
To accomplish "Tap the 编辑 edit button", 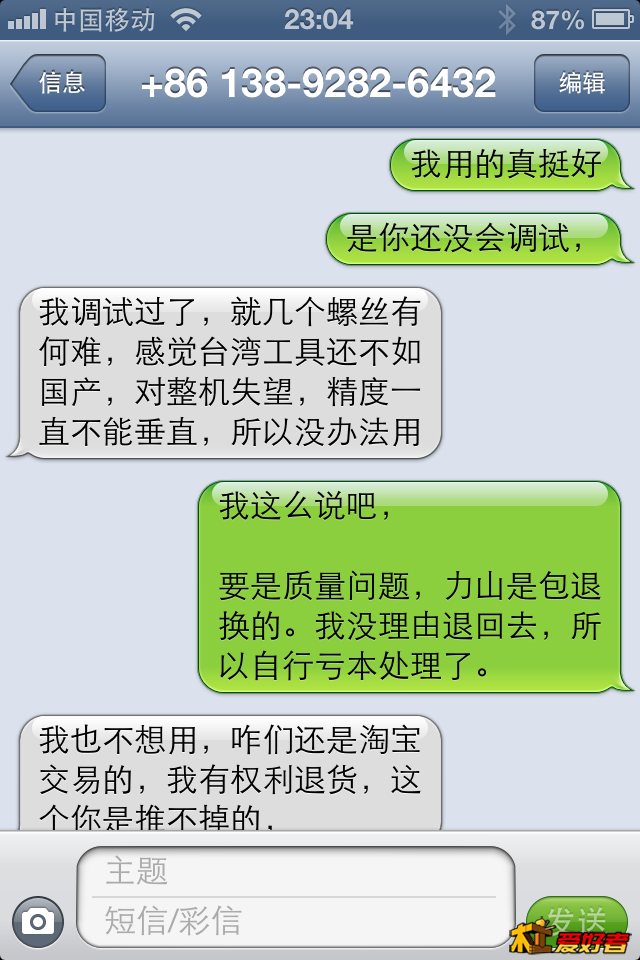I will [x=581, y=83].
